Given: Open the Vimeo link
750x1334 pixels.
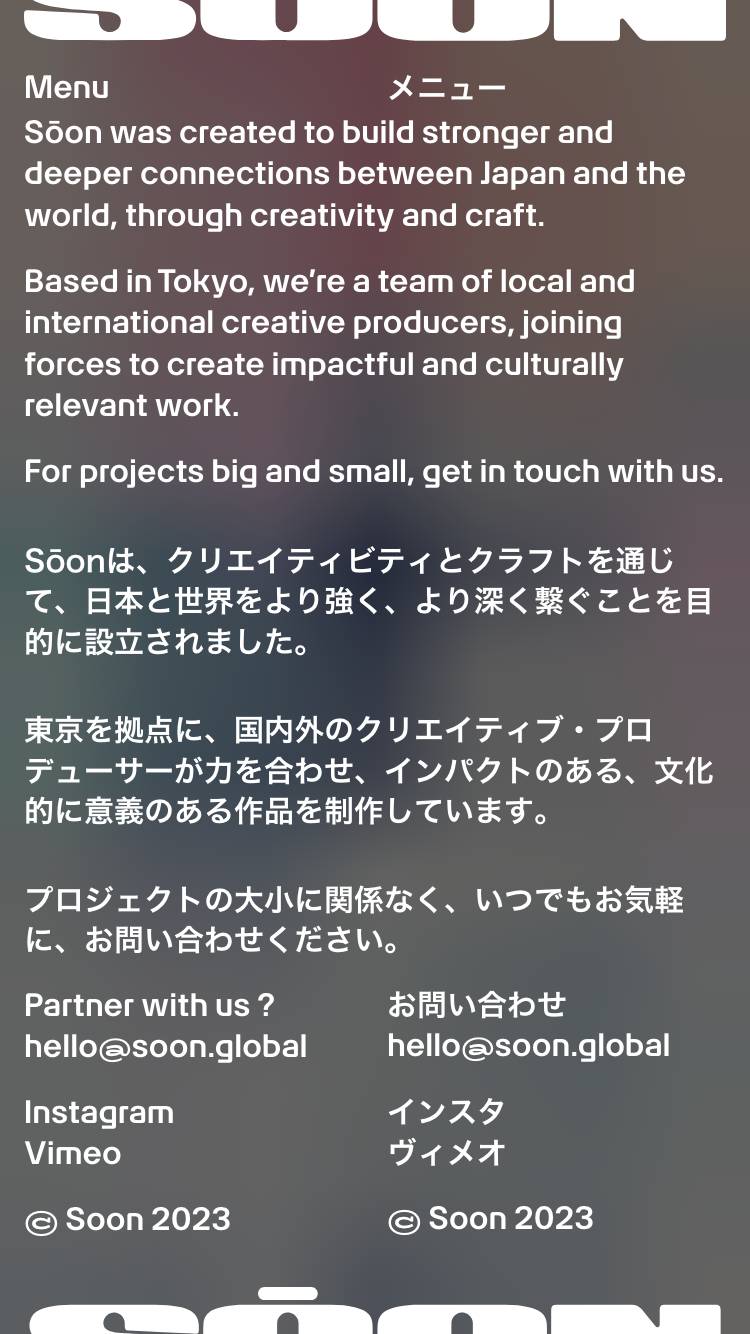Looking at the screenshot, I should pyautogui.click(x=73, y=1153).
